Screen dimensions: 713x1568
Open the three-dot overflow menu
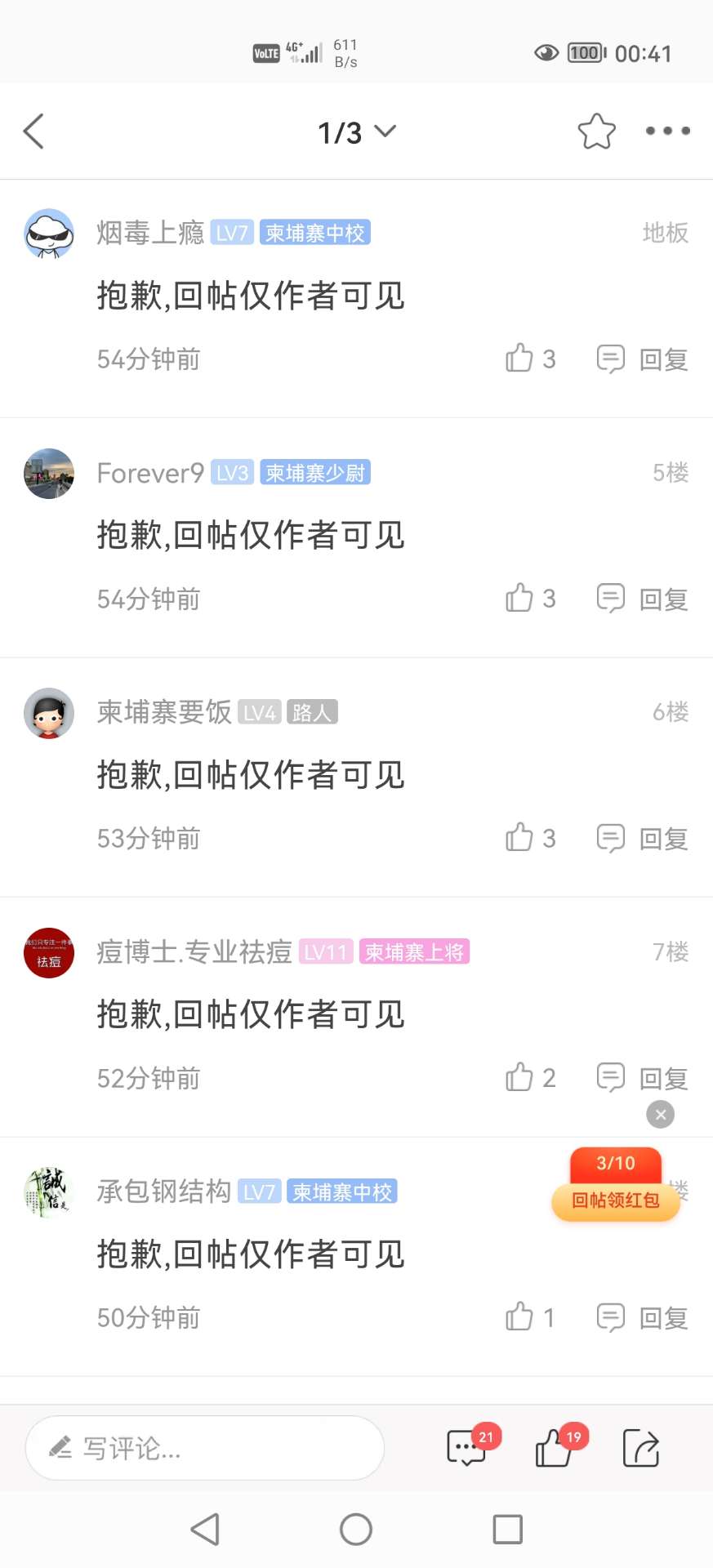pyautogui.click(x=667, y=131)
